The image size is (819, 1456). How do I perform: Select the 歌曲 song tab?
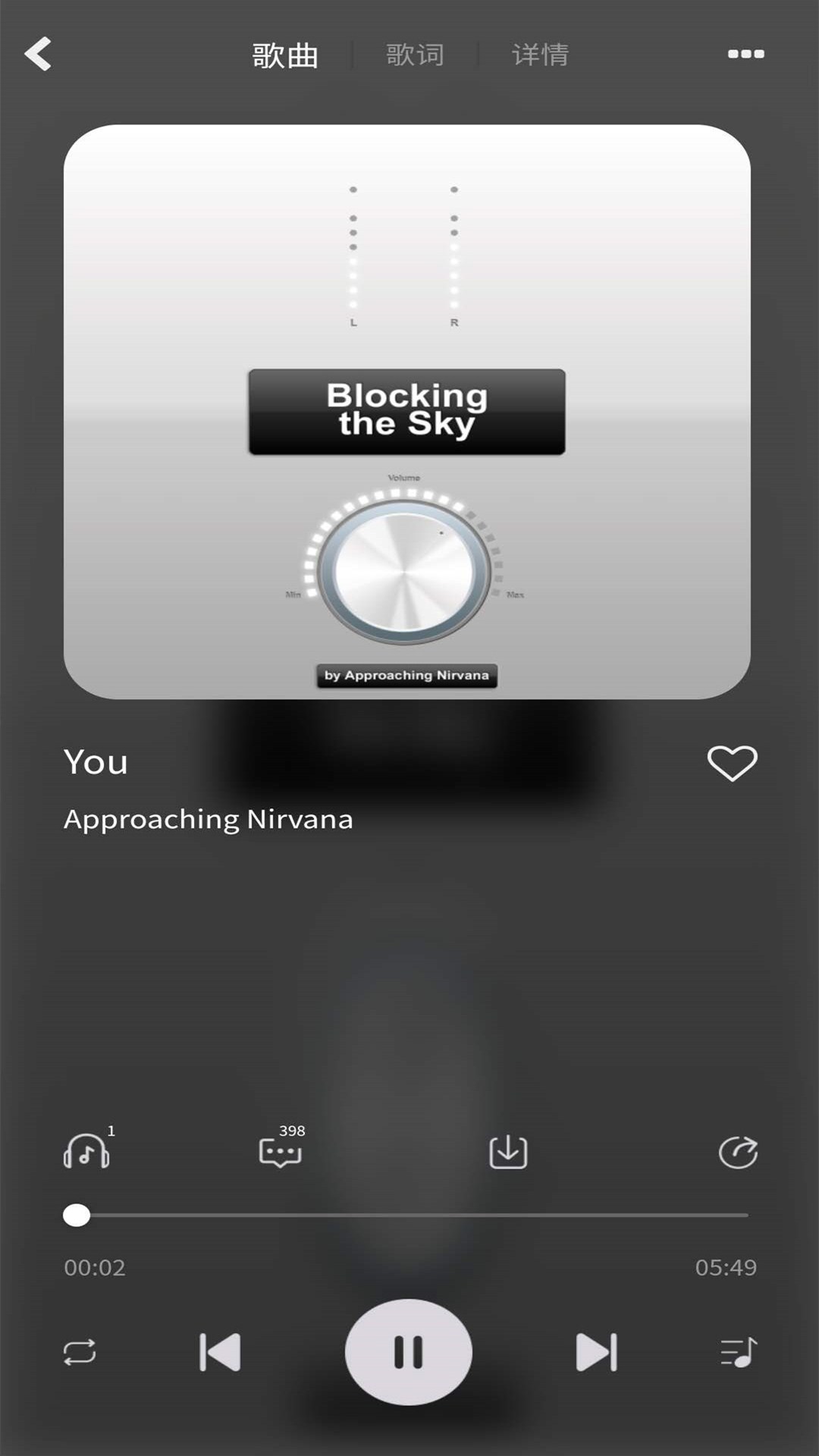coord(285,55)
